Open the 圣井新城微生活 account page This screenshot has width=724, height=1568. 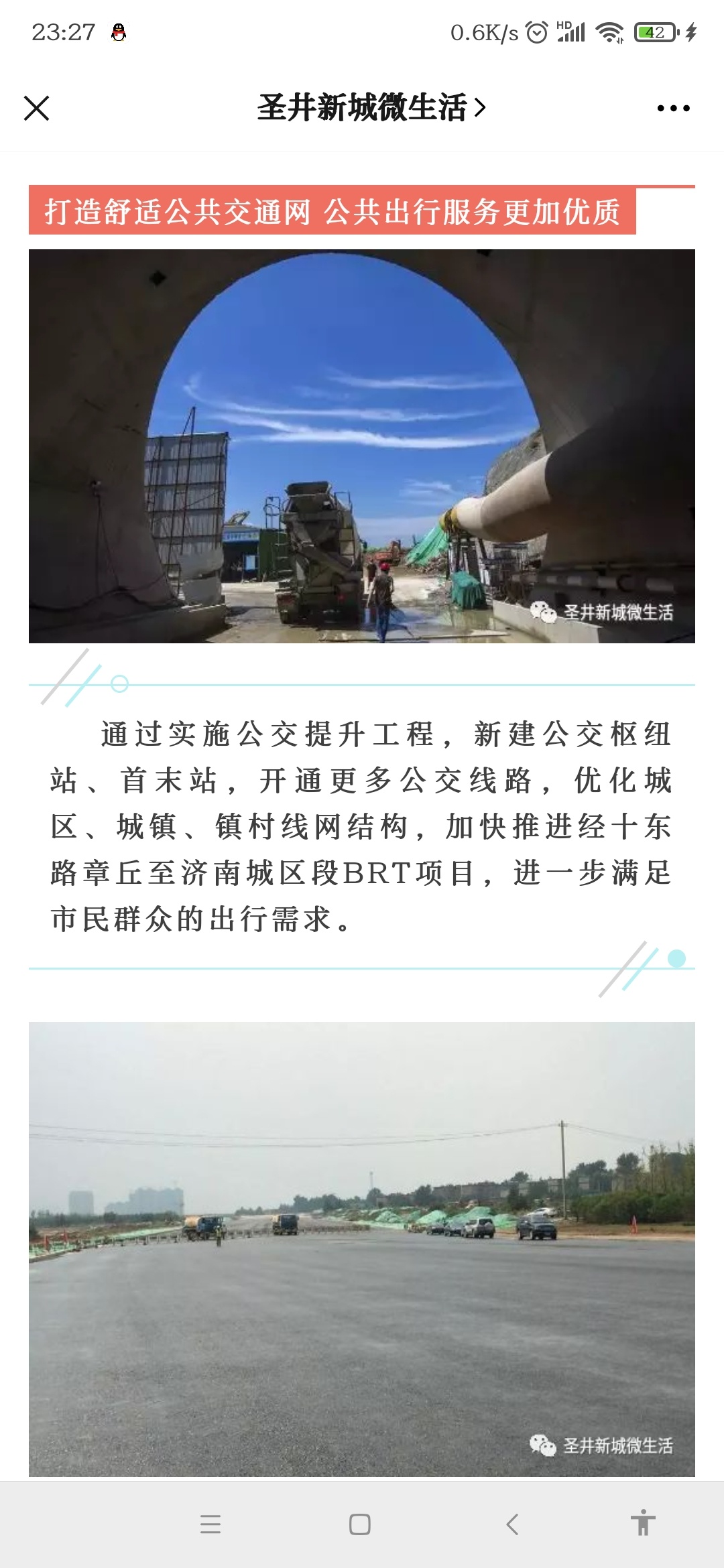coord(371,108)
